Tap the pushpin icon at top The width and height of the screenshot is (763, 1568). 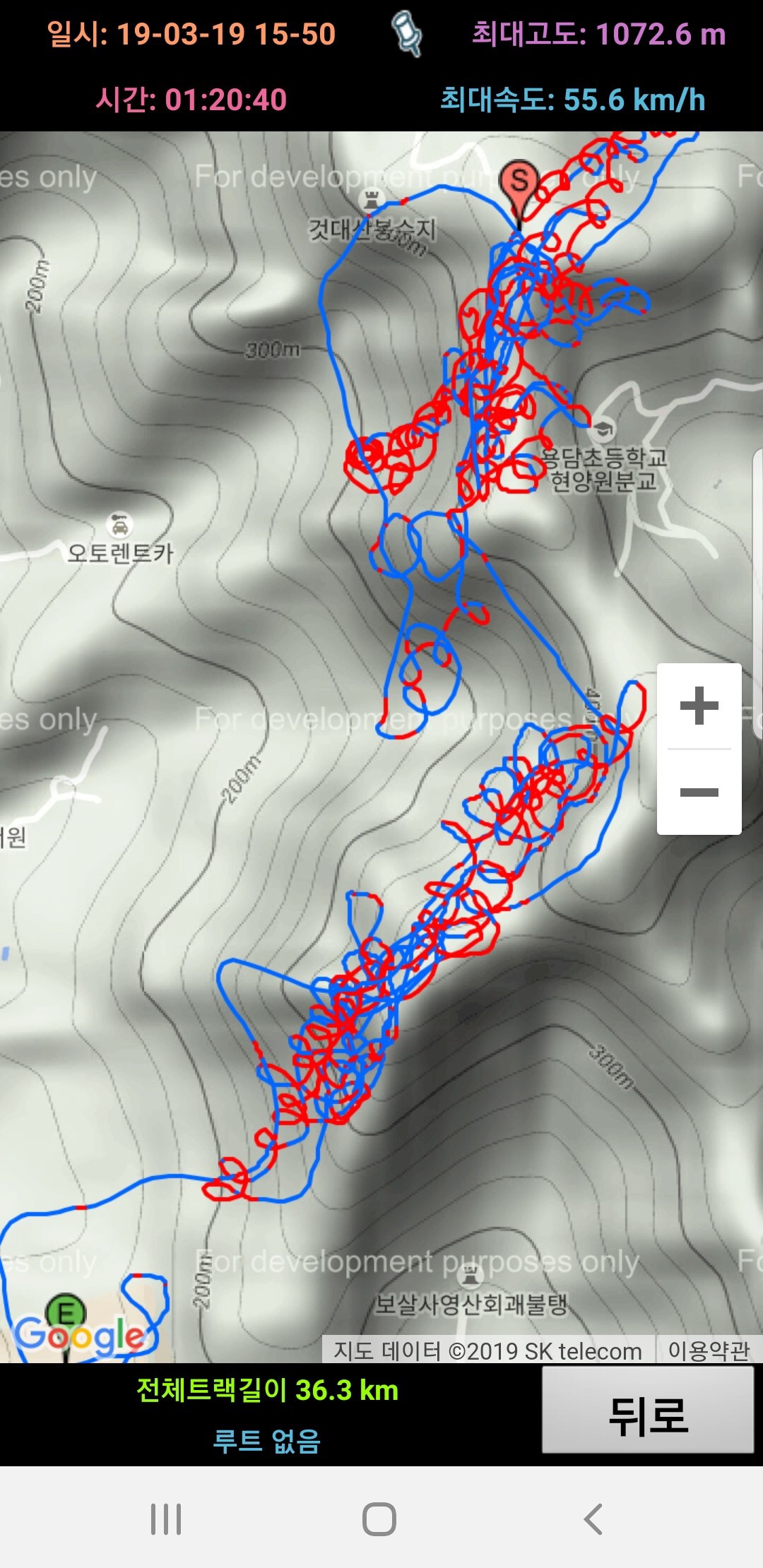click(x=408, y=34)
